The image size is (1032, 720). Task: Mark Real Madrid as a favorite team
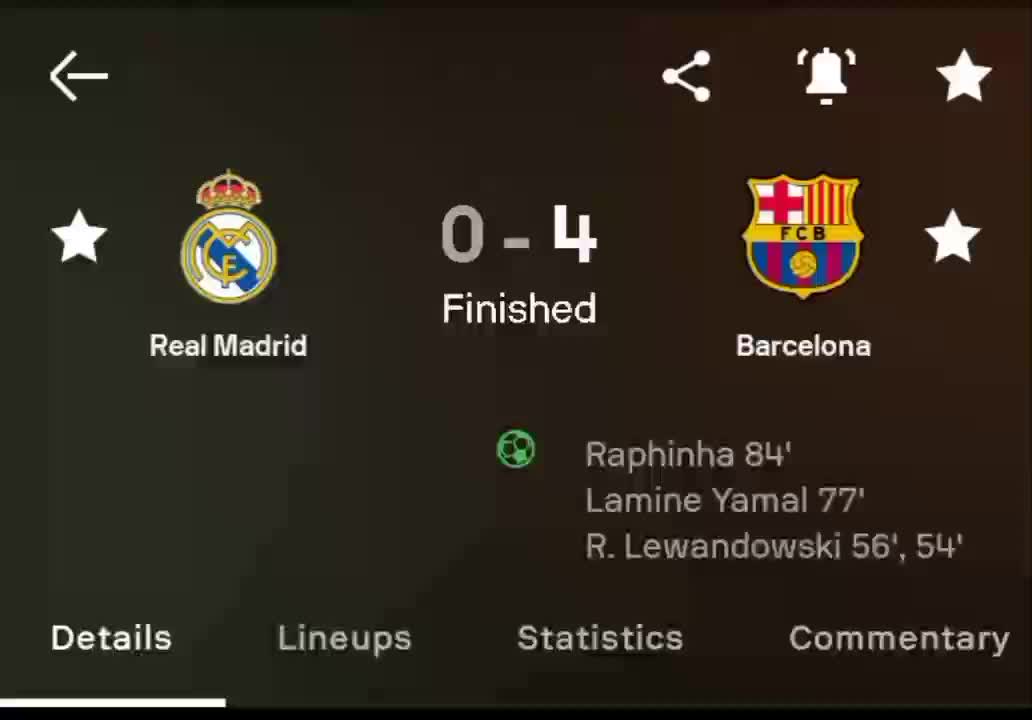click(x=78, y=237)
